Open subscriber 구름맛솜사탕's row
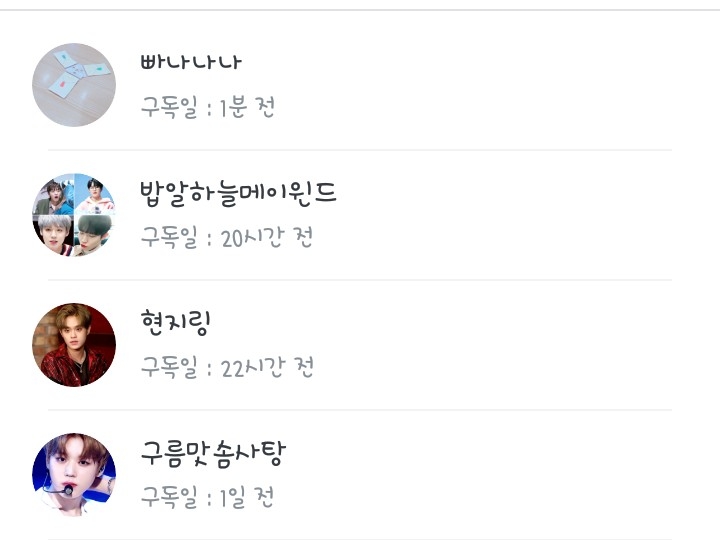The height and width of the screenshot is (540, 720). [360, 475]
